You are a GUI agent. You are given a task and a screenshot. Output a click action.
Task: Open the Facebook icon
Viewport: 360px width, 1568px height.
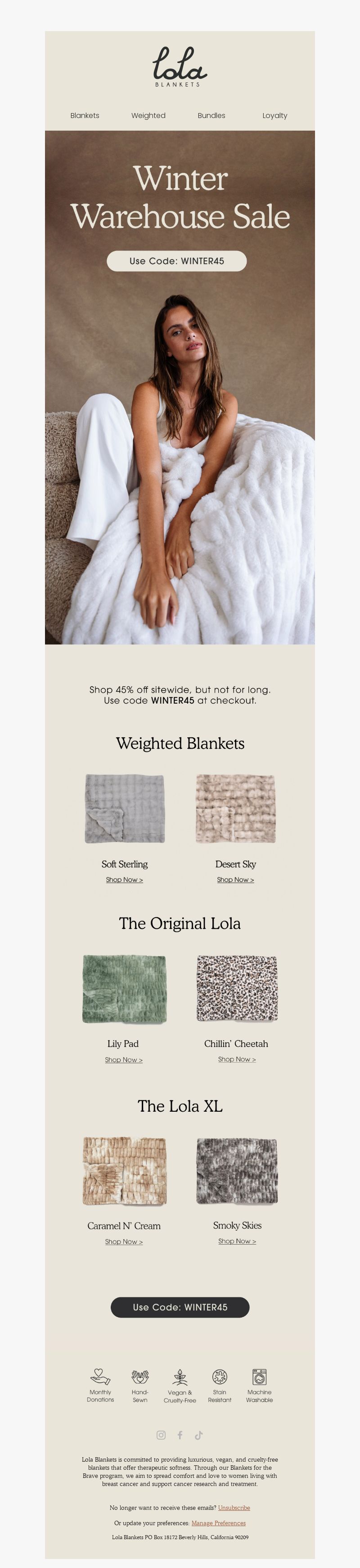180,1435
